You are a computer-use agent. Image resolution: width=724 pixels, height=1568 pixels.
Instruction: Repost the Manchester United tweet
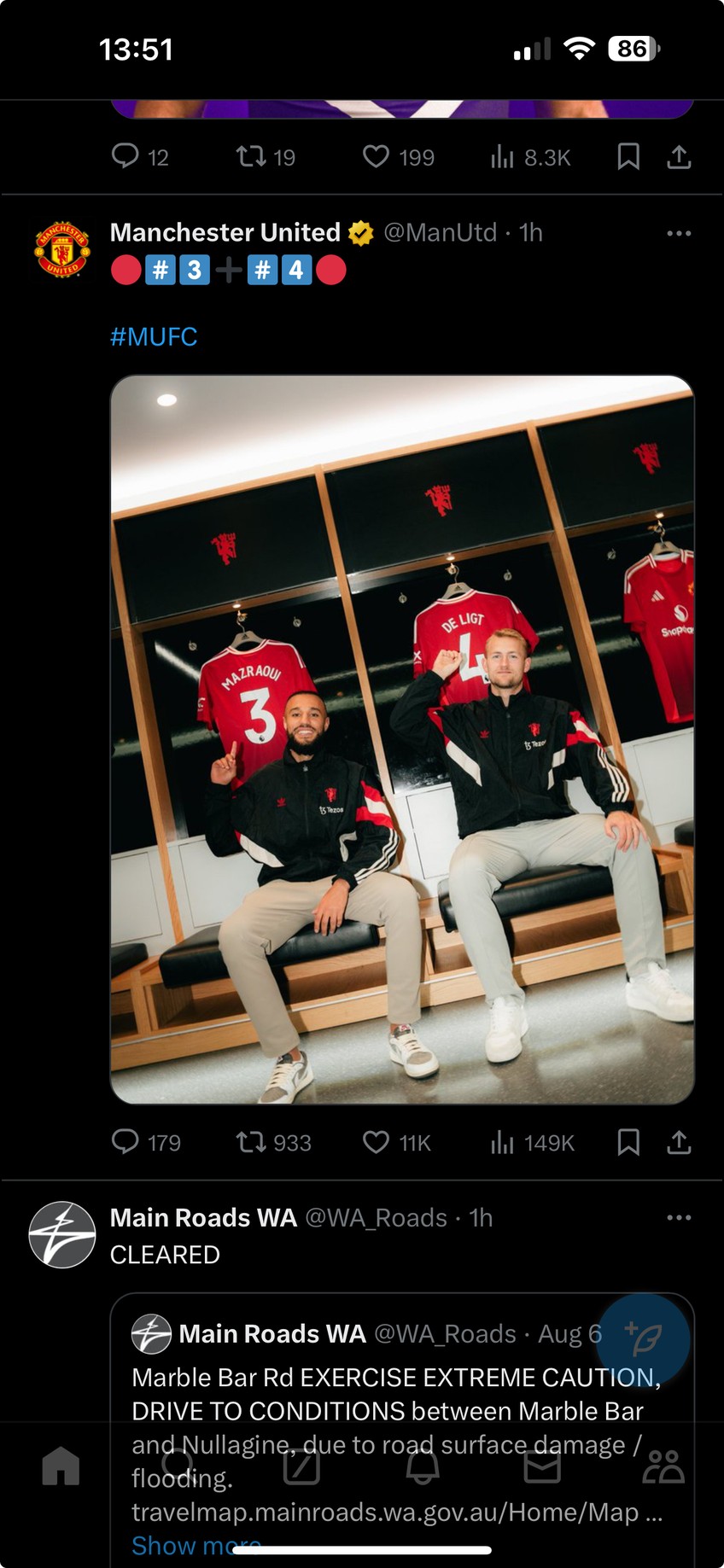pyautogui.click(x=251, y=1142)
